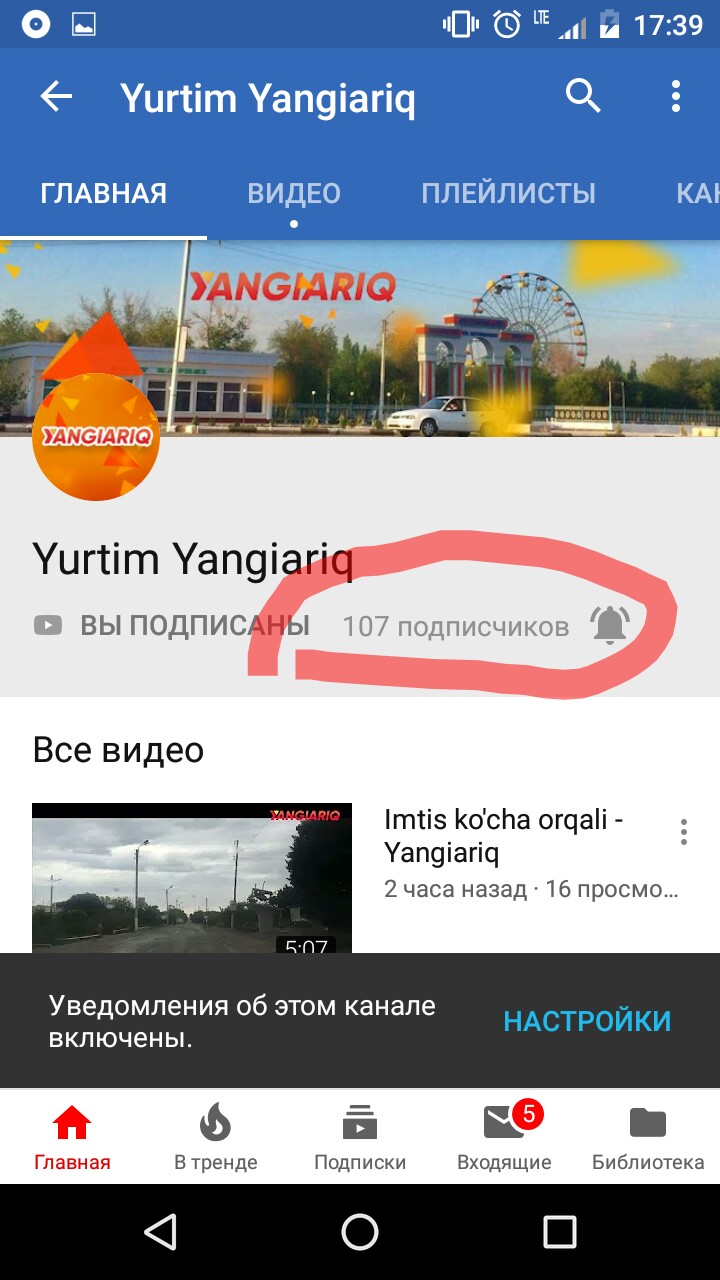Viewport: 720px width, 1280px height.
Task: Switch to the ПЛЕЙЛИСТЫ tab
Action: [508, 193]
